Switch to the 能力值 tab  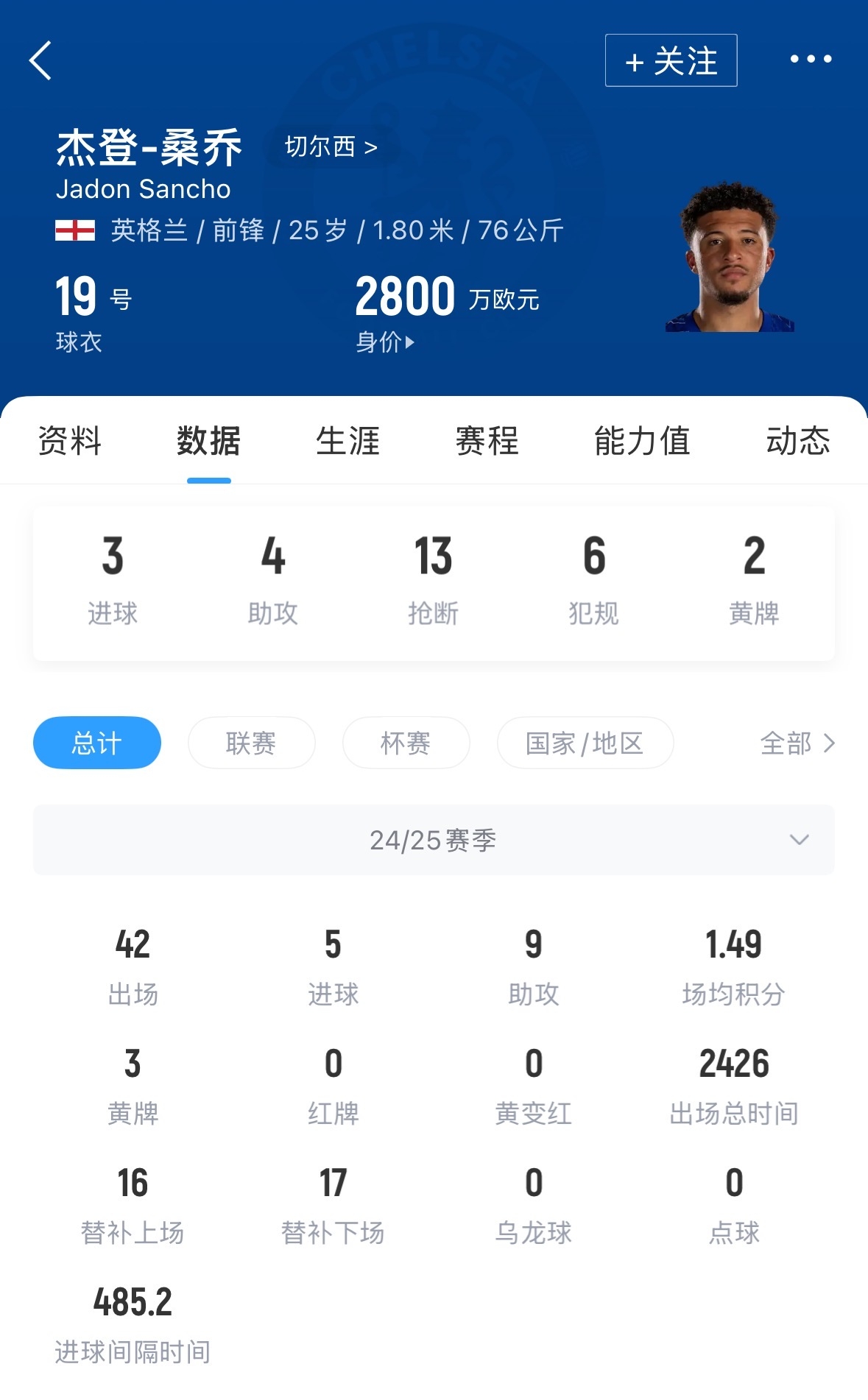[641, 442]
